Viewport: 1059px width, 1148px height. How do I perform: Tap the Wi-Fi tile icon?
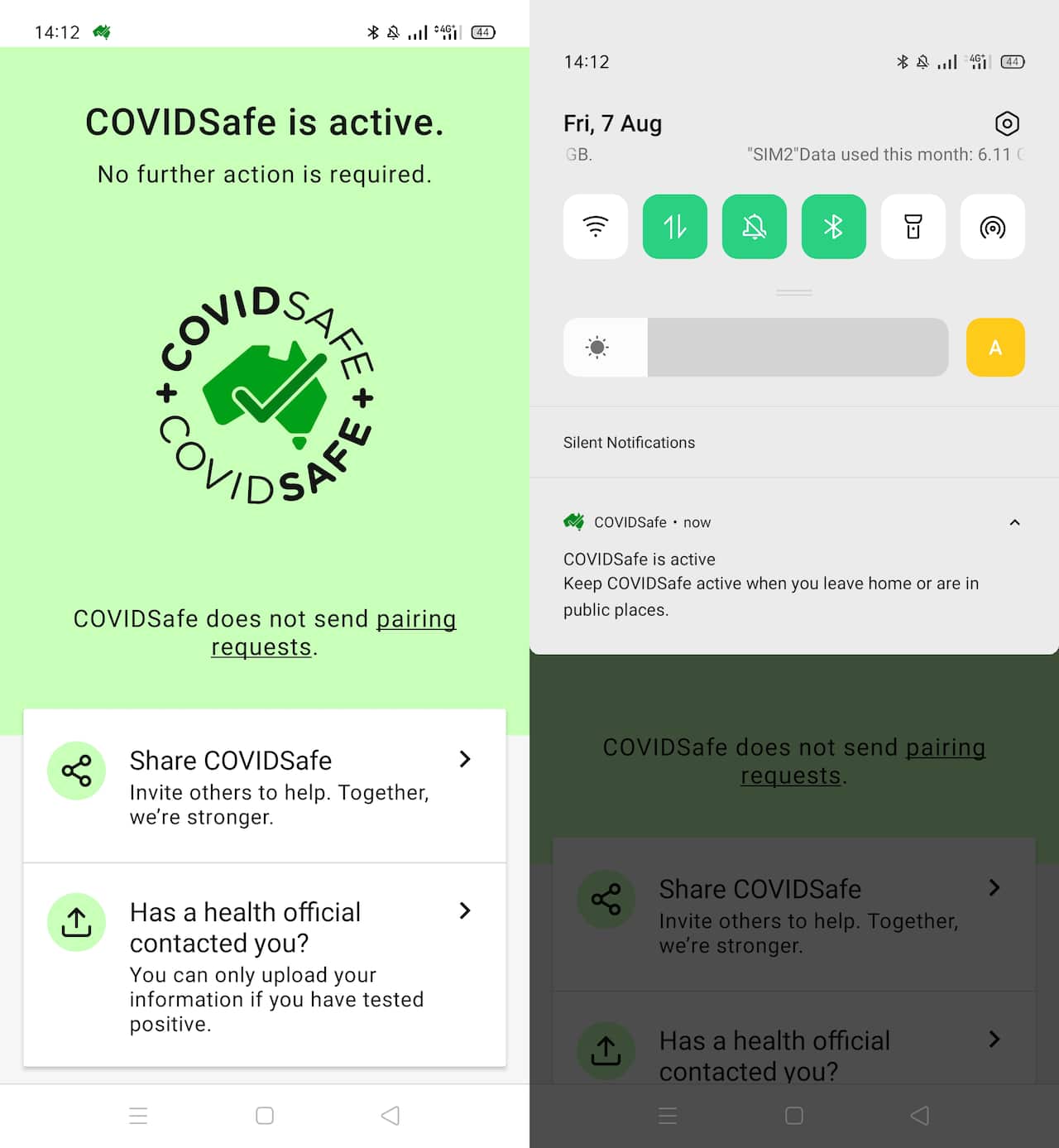595,226
